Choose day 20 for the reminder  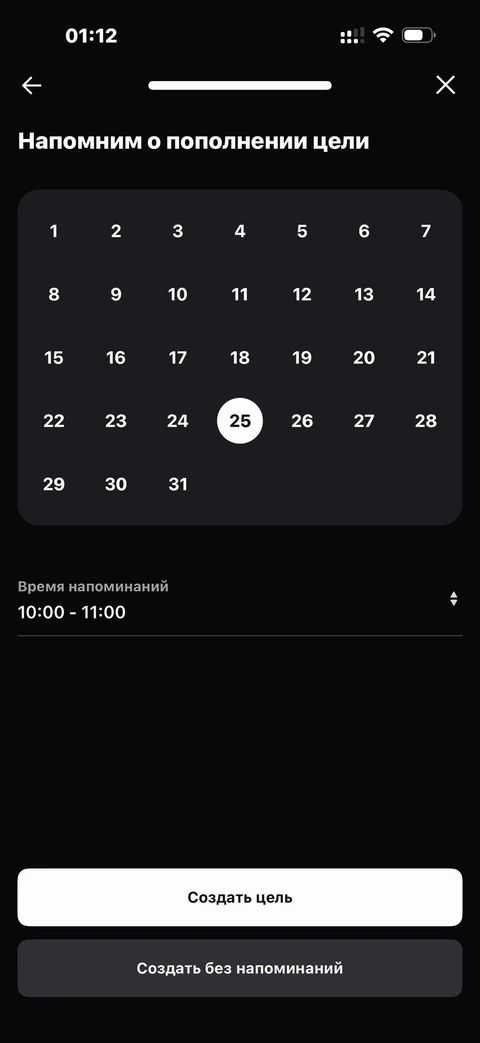[364, 358]
